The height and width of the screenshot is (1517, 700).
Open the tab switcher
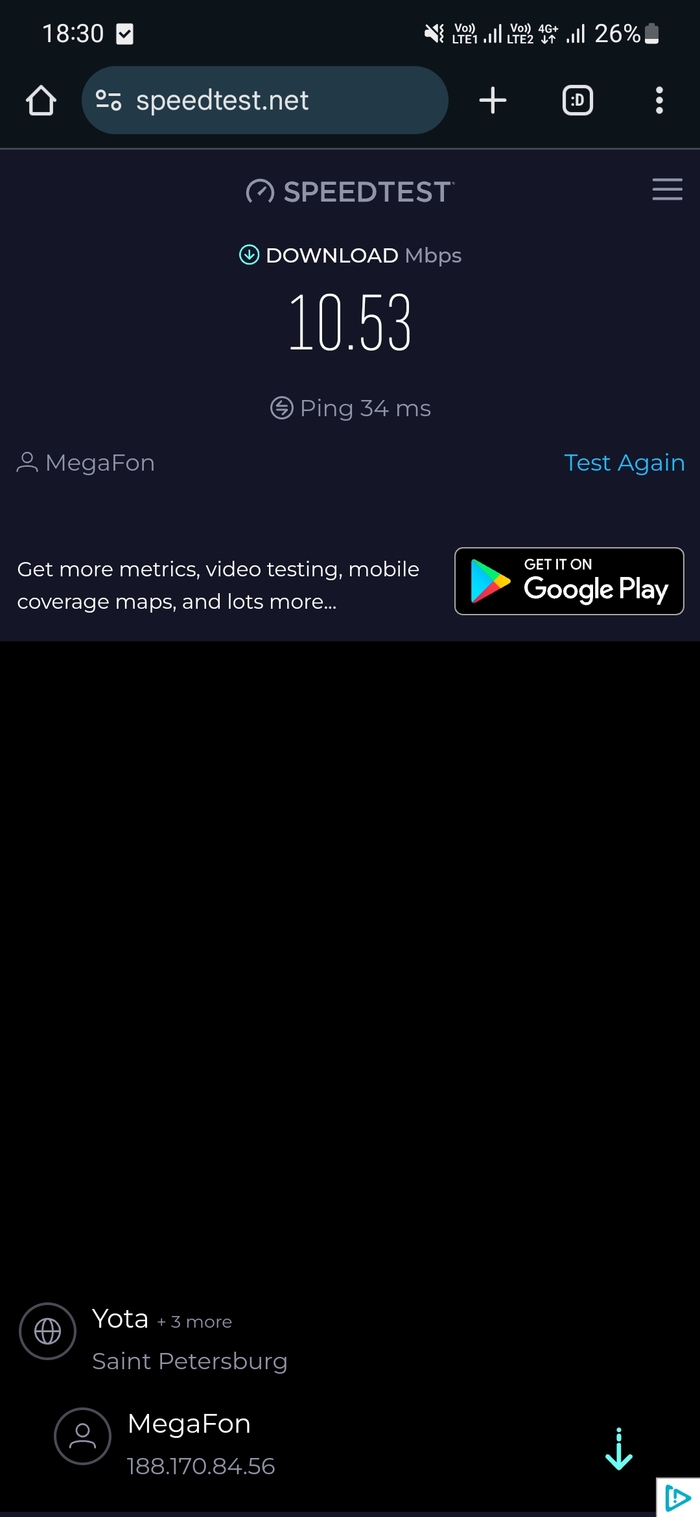click(x=578, y=100)
